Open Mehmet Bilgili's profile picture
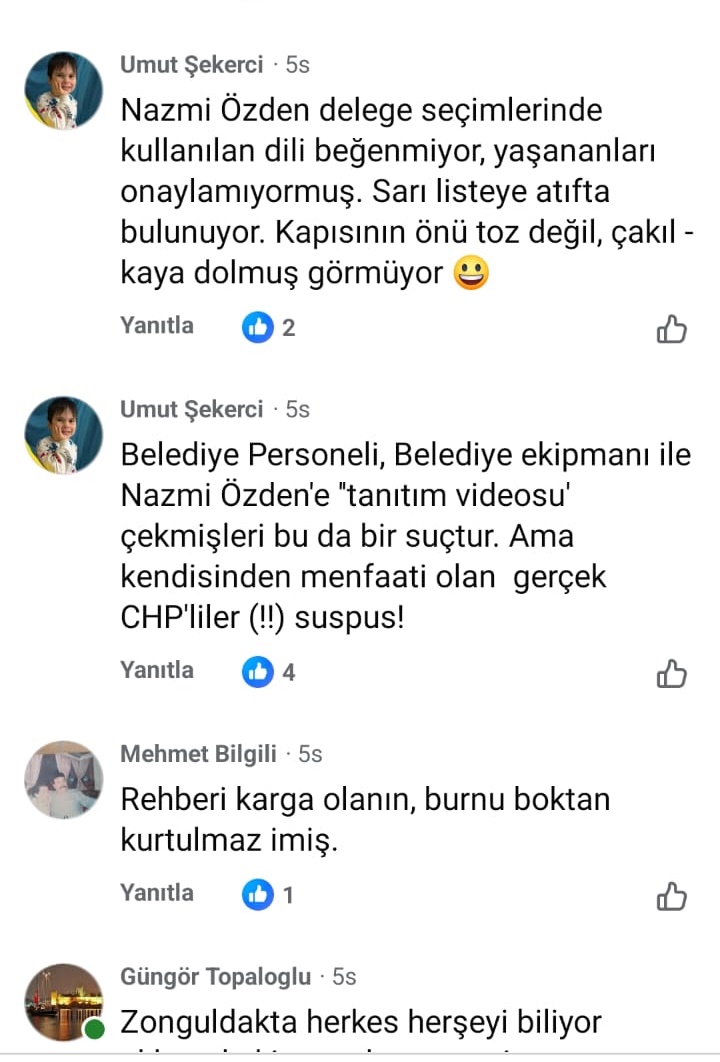Image resolution: width=720 pixels, height=1062 pixels. pyautogui.click(x=64, y=780)
